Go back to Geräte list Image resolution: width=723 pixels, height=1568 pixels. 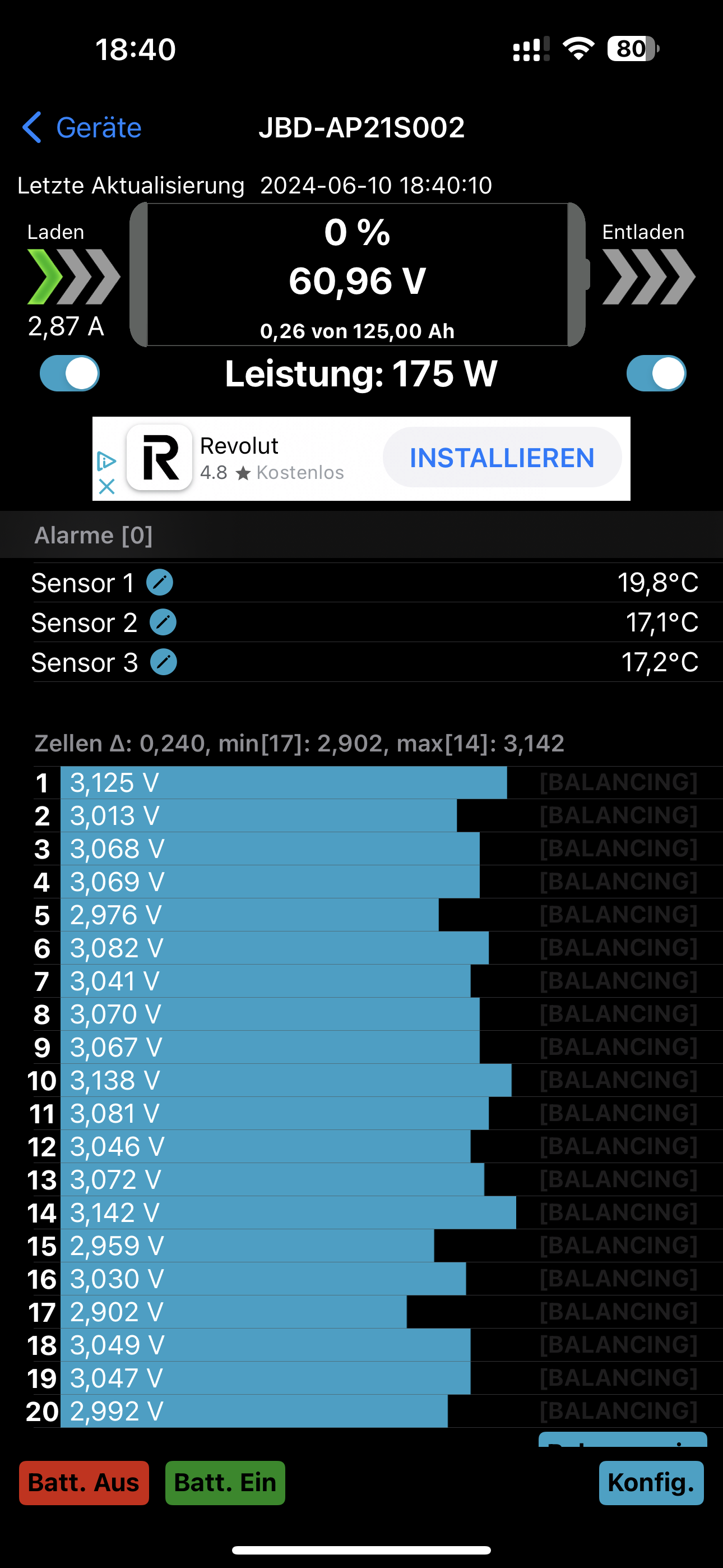pyautogui.click(x=82, y=128)
